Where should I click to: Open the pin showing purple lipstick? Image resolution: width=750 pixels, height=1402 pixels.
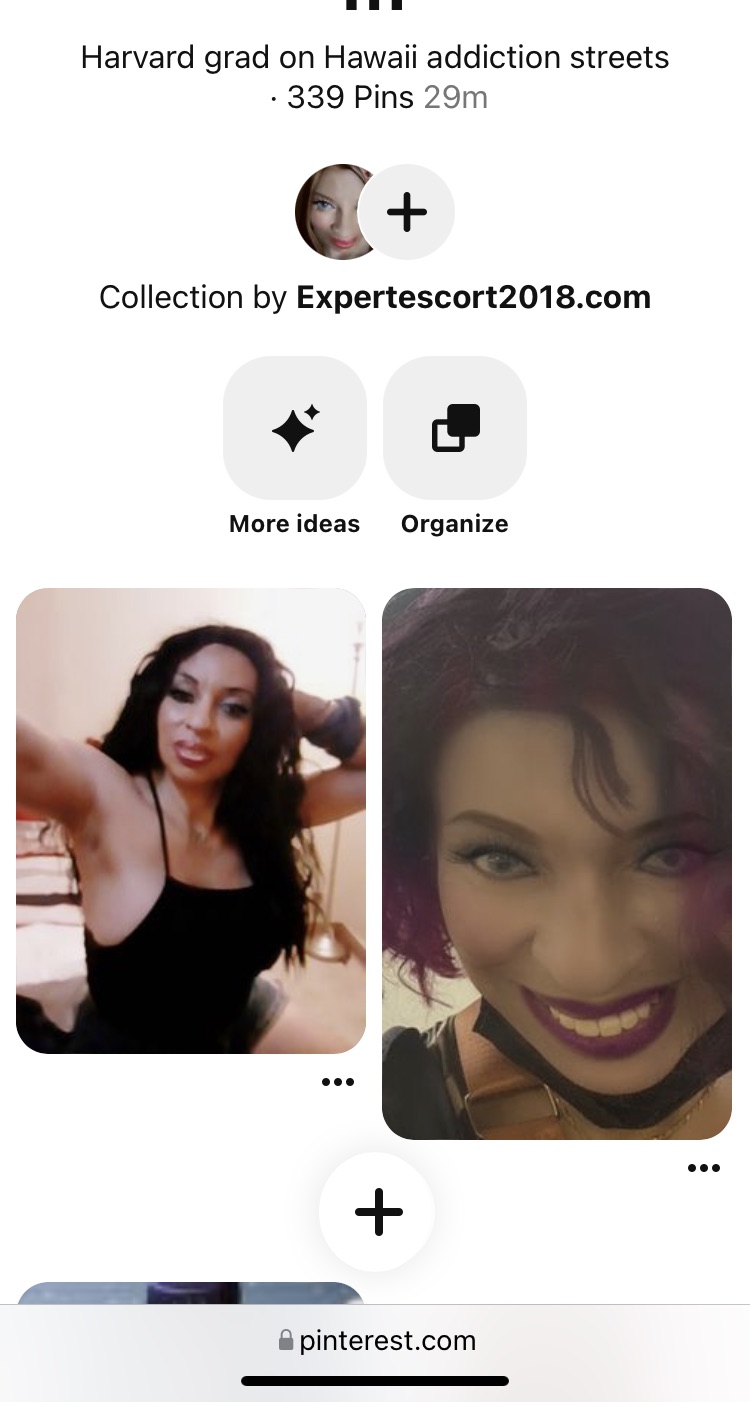557,862
